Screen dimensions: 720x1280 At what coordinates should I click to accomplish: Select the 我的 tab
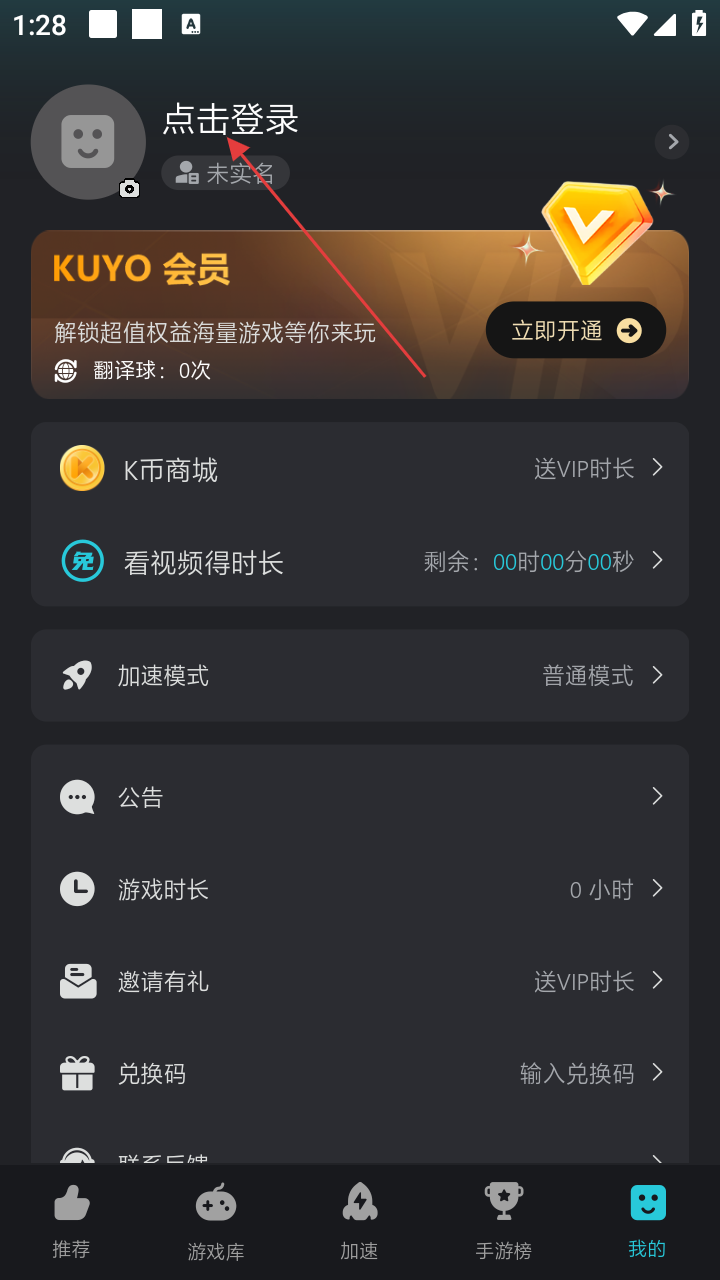coord(647,1222)
